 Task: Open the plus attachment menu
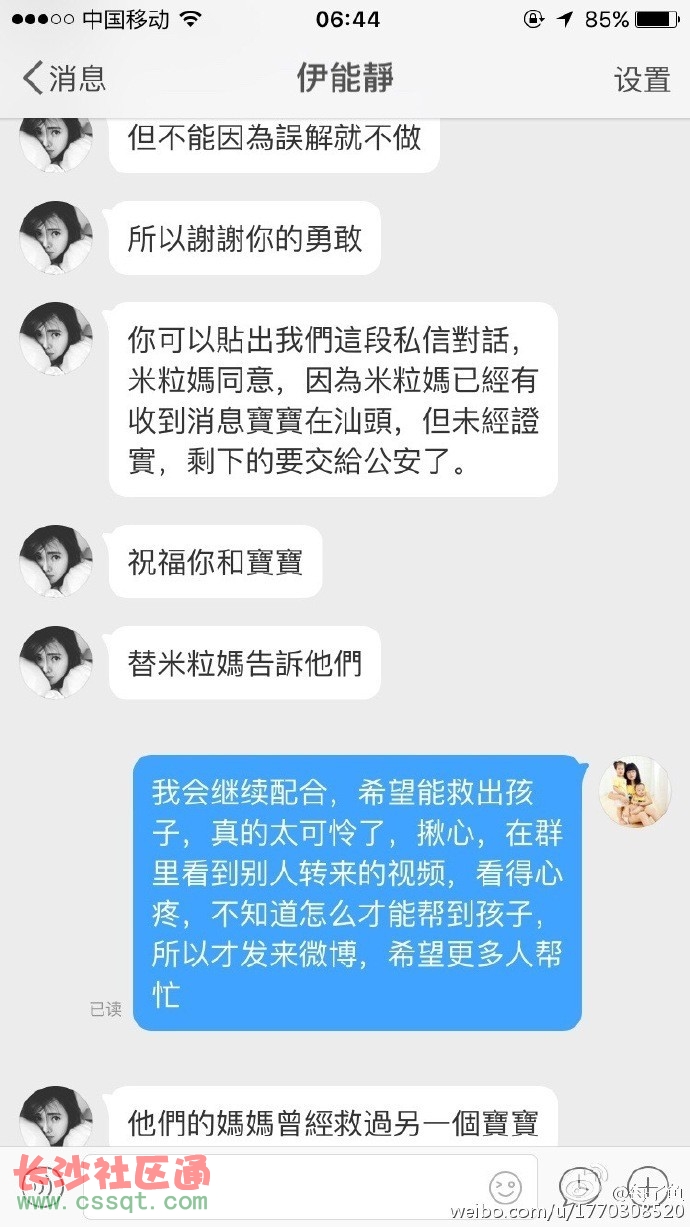click(x=648, y=1186)
